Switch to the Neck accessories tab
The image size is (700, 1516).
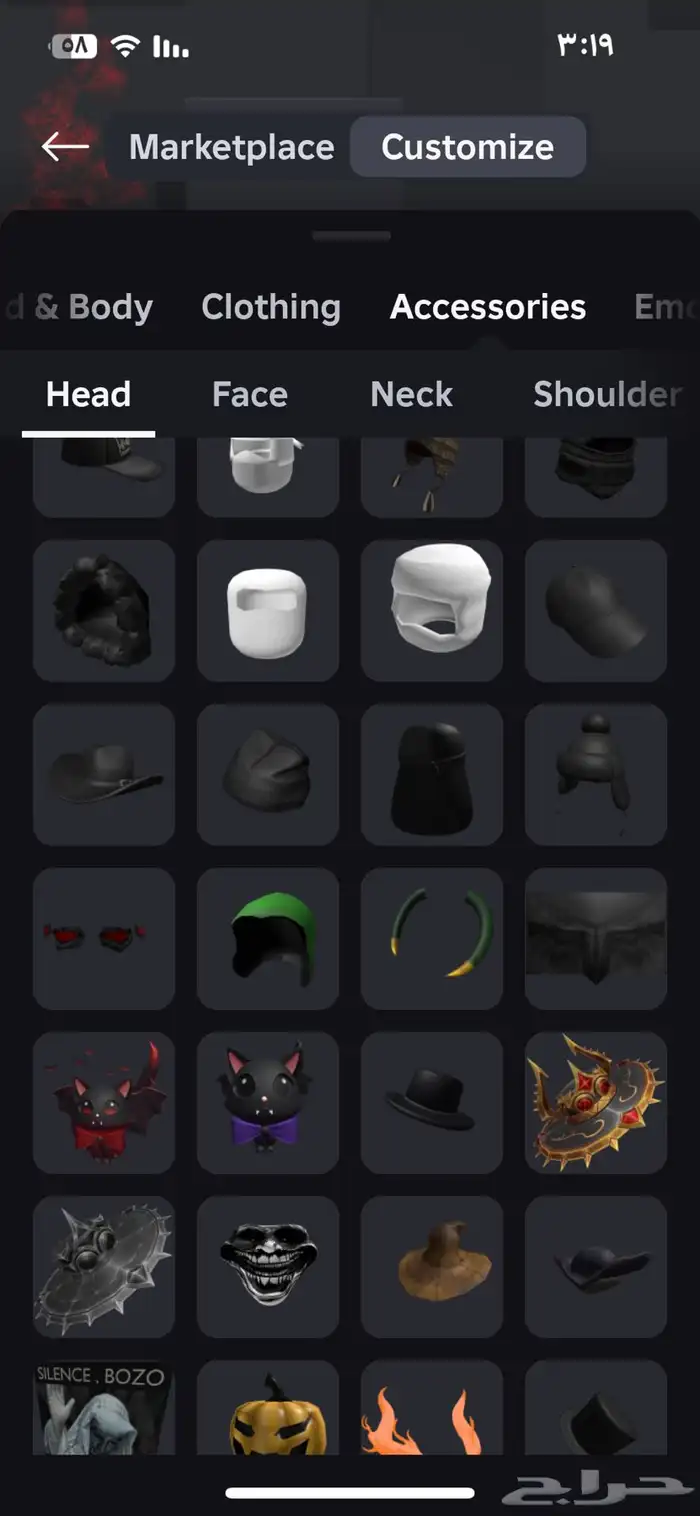411,394
